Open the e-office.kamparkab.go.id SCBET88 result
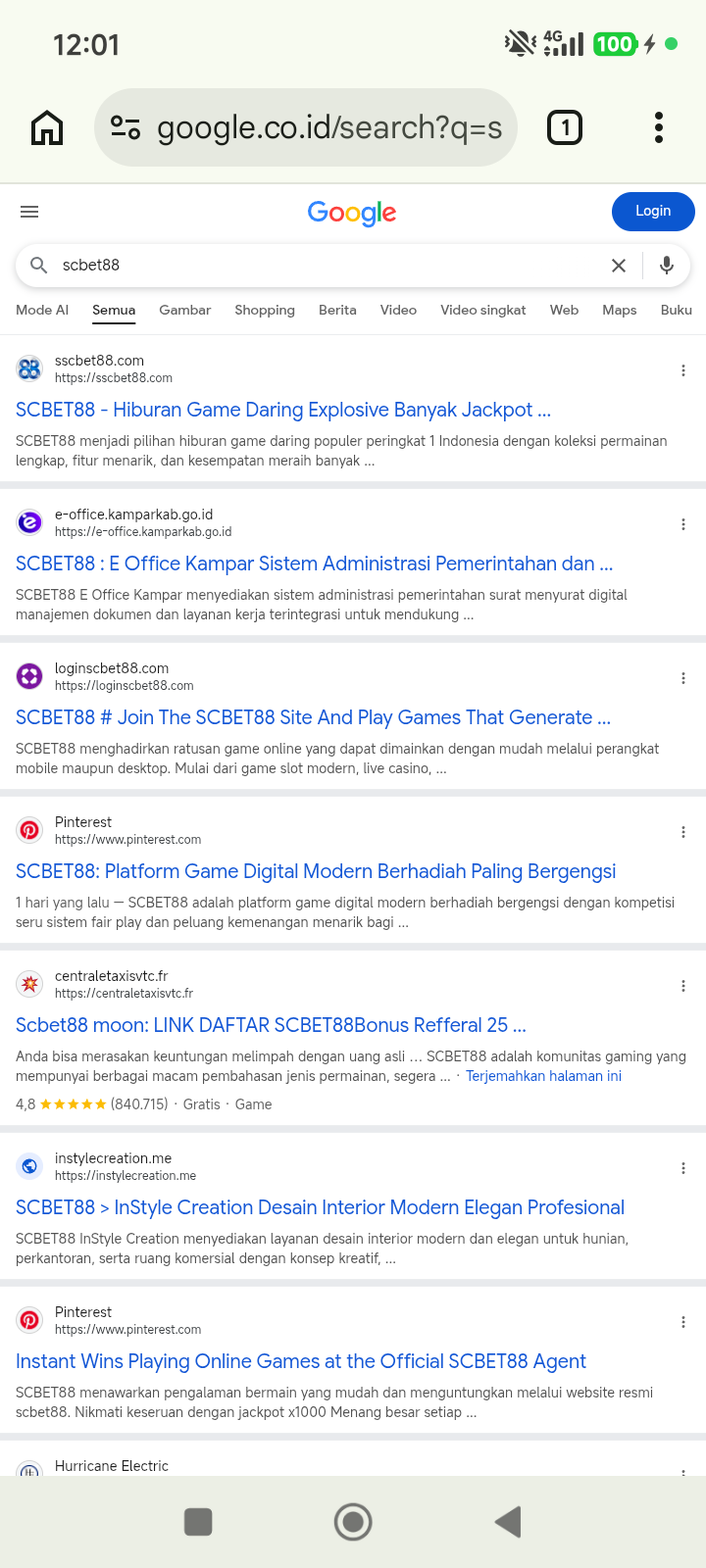 315,563
